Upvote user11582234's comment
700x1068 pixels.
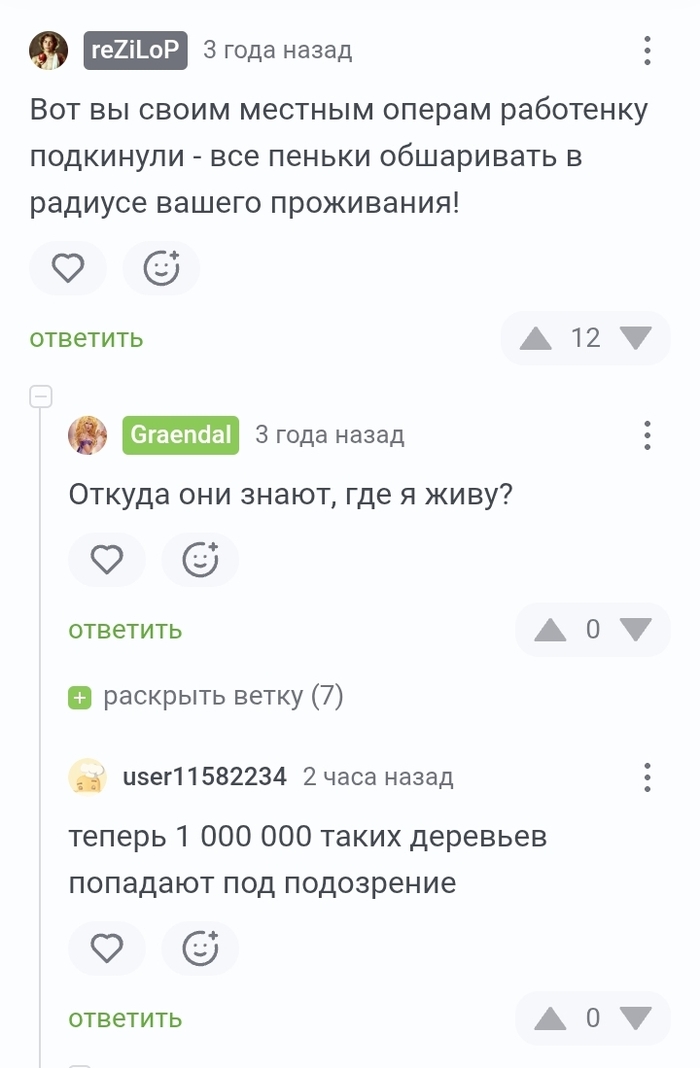coord(550,1018)
